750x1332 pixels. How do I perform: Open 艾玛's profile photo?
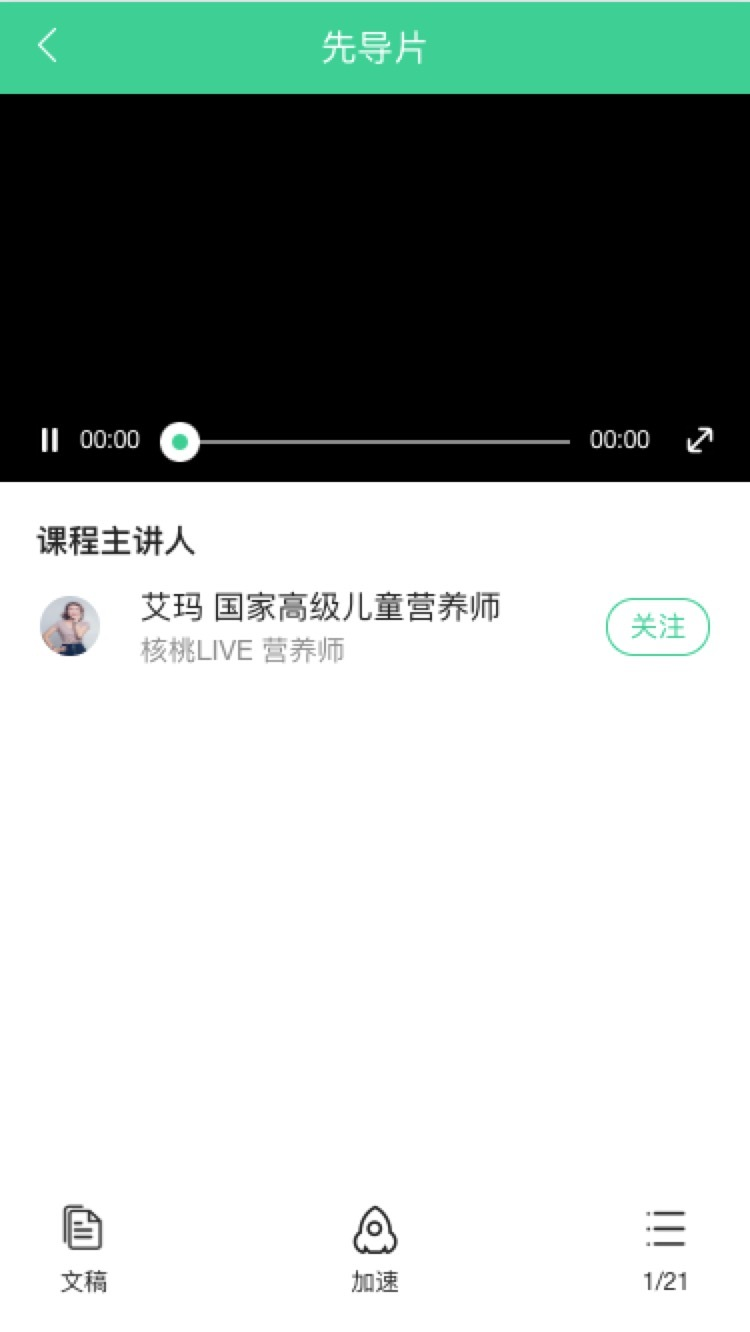(70, 627)
